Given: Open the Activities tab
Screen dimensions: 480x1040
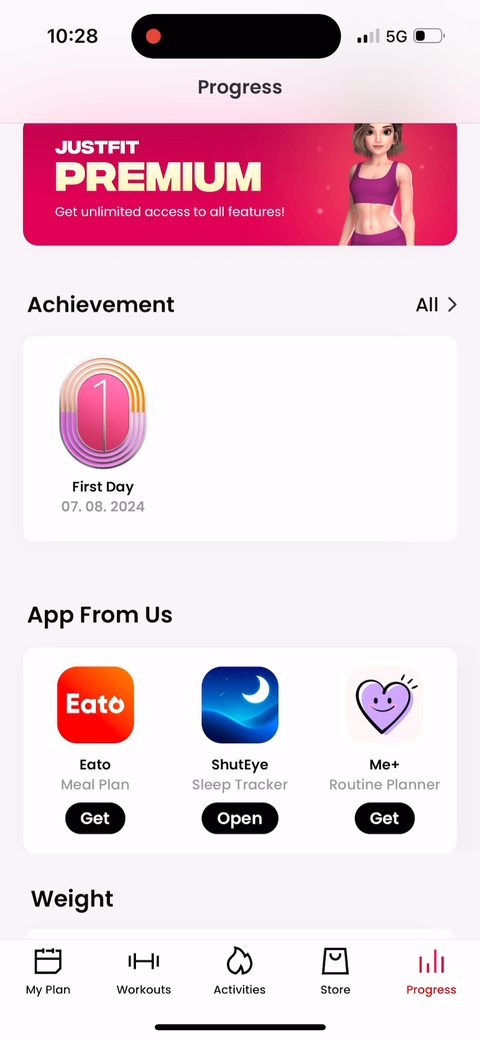Looking at the screenshot, I should click(x=239, y=972).
